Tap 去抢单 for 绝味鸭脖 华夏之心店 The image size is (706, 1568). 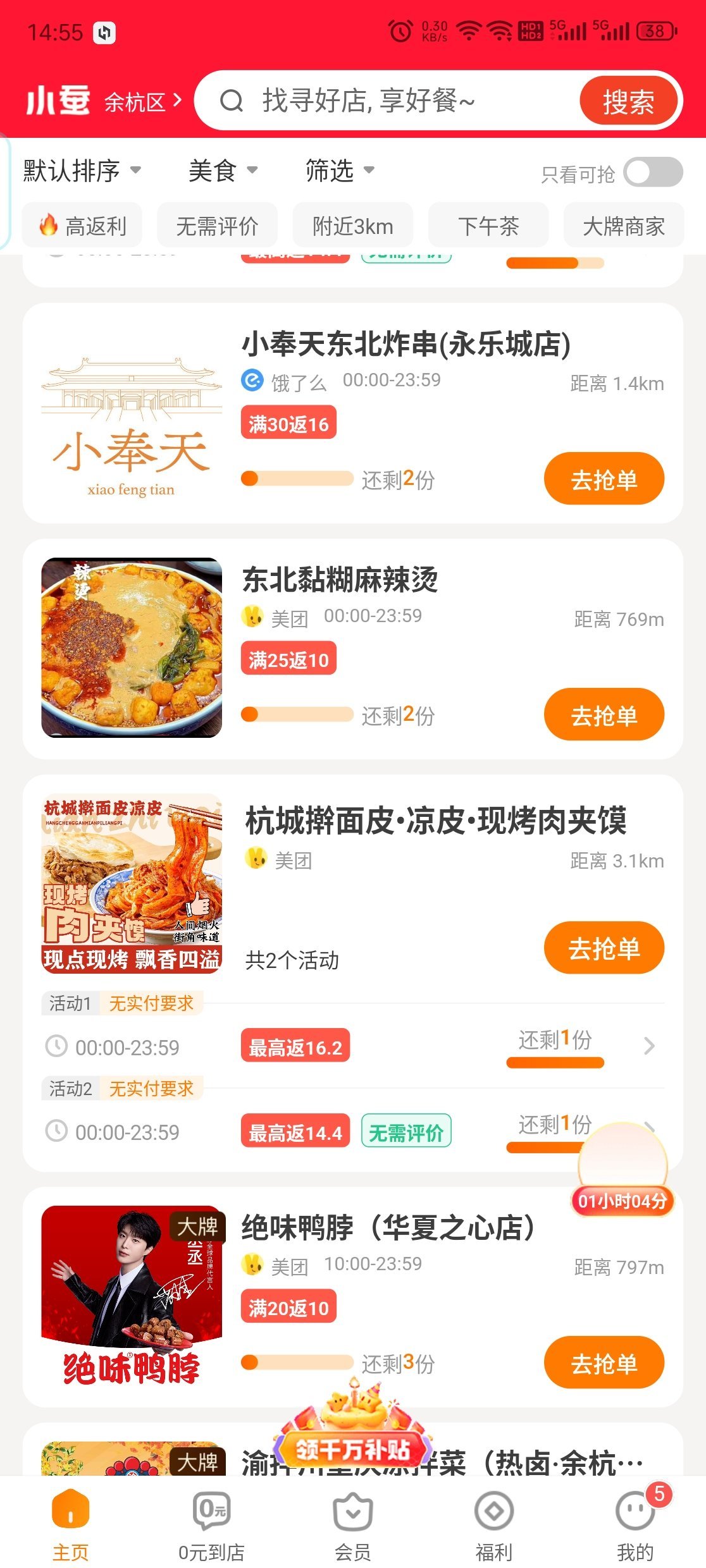point(604,1363)
